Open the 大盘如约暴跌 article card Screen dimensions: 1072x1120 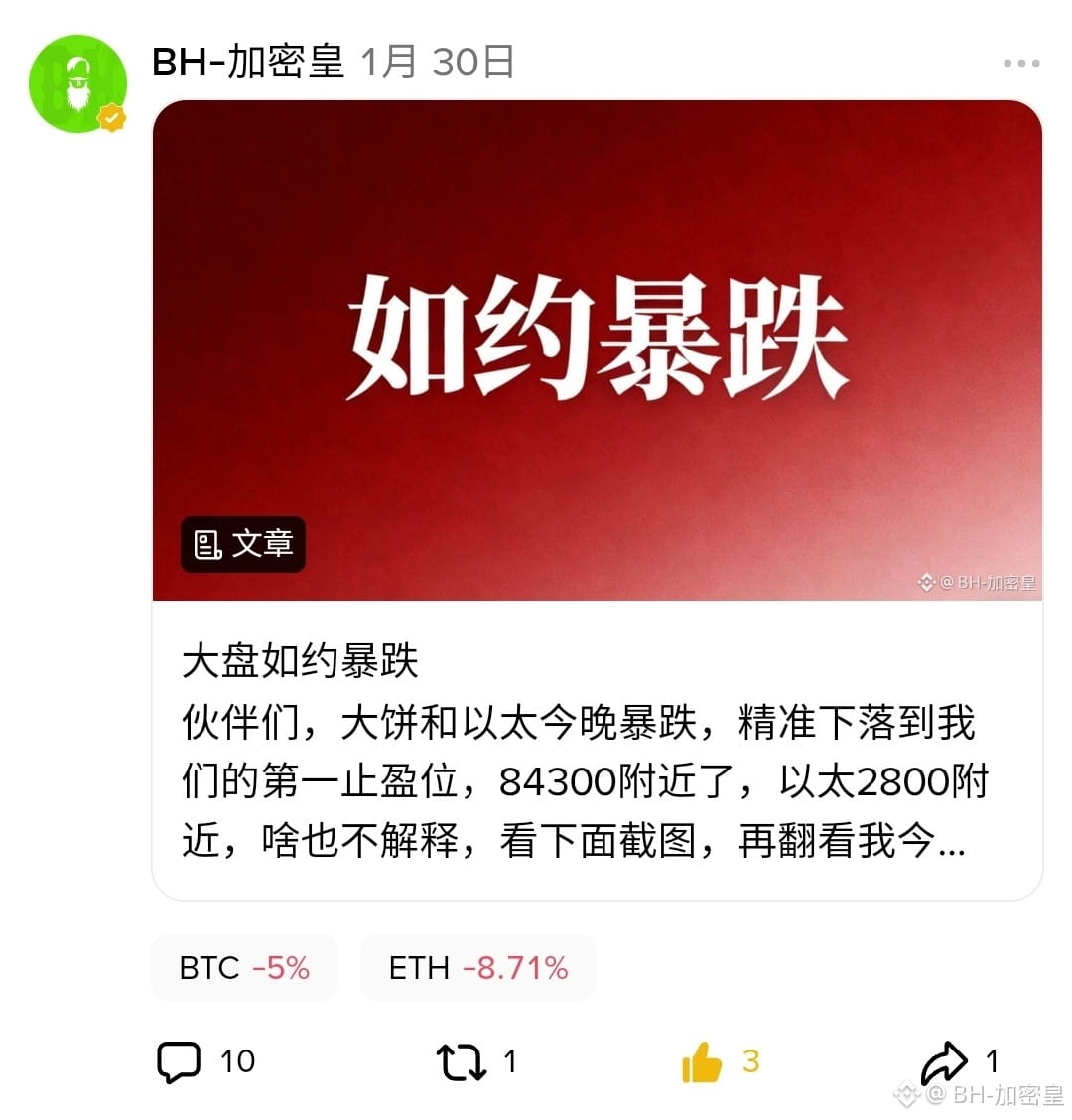click(x=597, y=496)
